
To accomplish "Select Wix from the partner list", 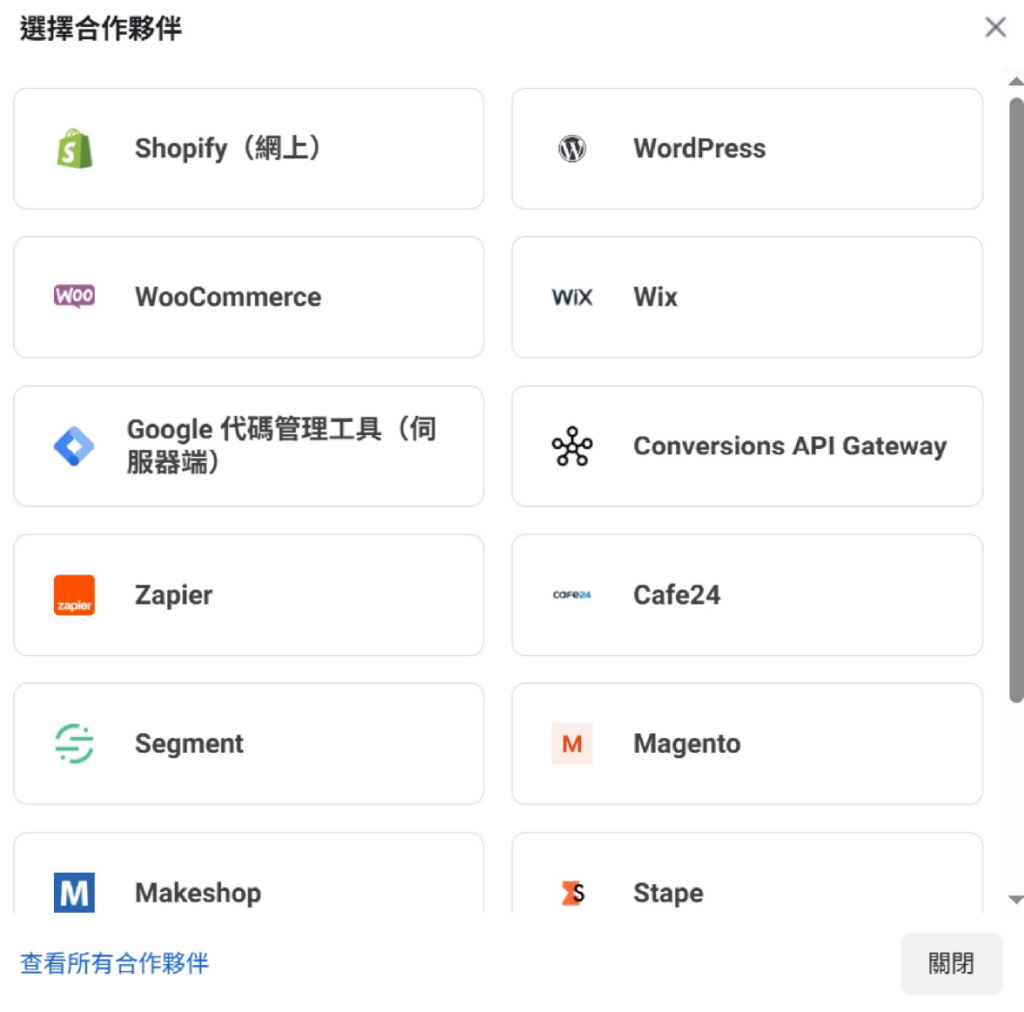I will click(x=746, y=297).
